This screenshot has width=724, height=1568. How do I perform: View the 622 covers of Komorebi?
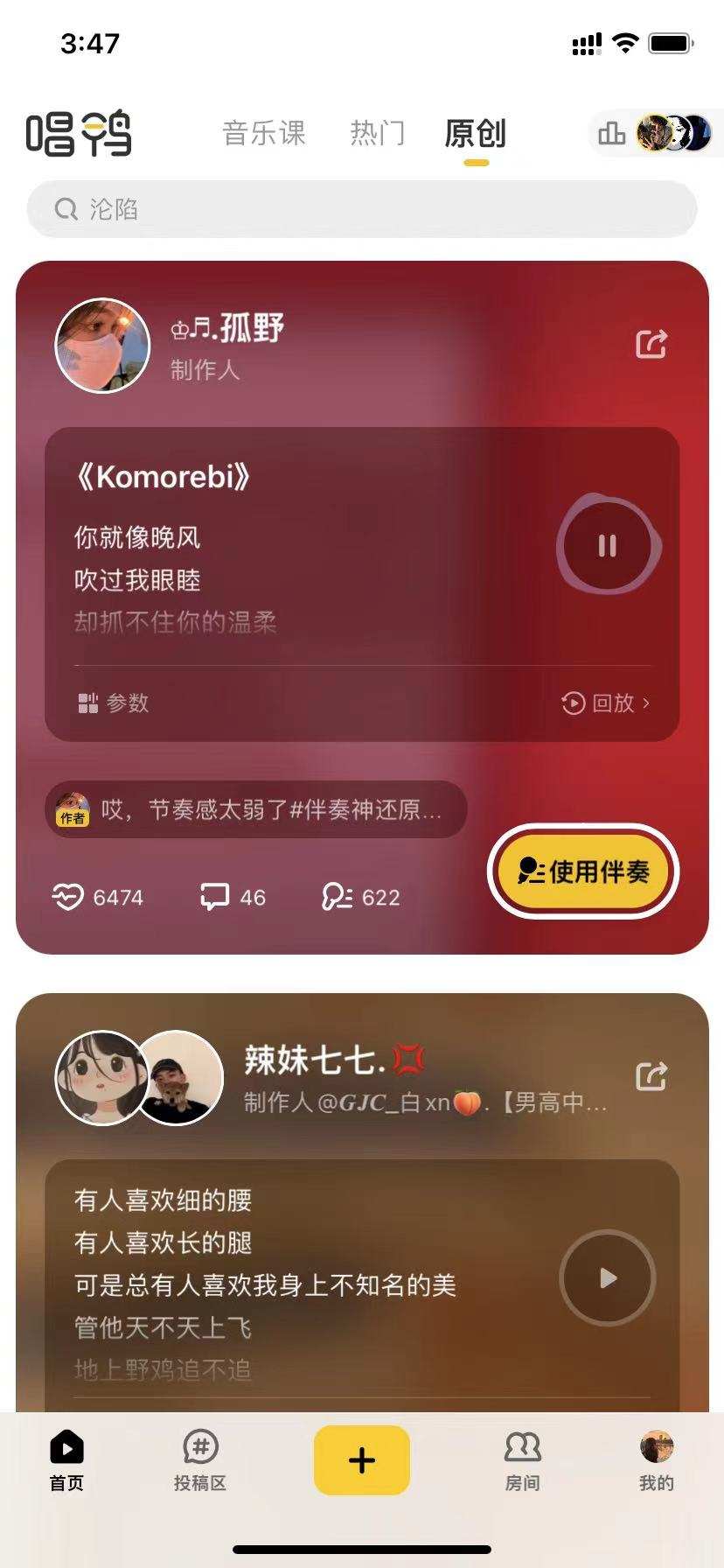pyautogui.click(x=361, y=897)
